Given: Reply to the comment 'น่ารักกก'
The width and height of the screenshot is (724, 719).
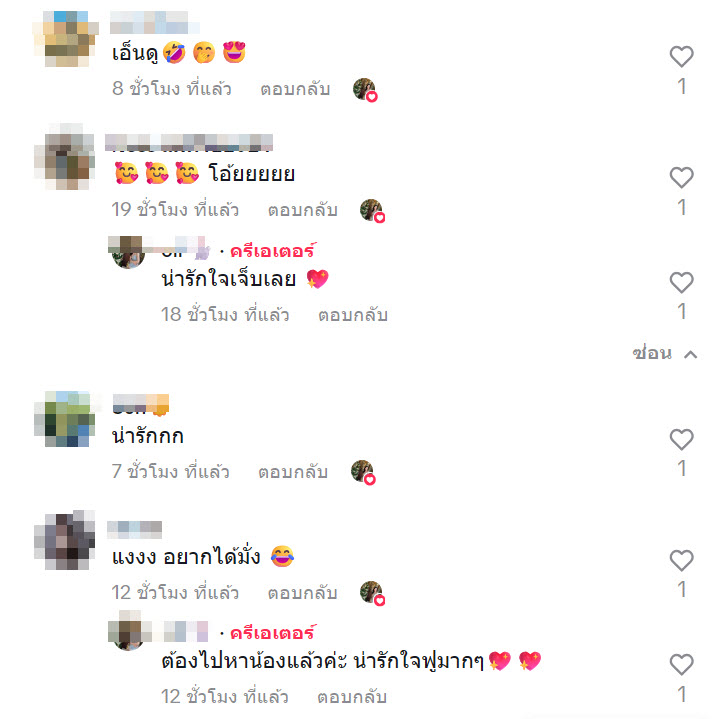Looking at the screenshot, I should (x=293, y=471).
